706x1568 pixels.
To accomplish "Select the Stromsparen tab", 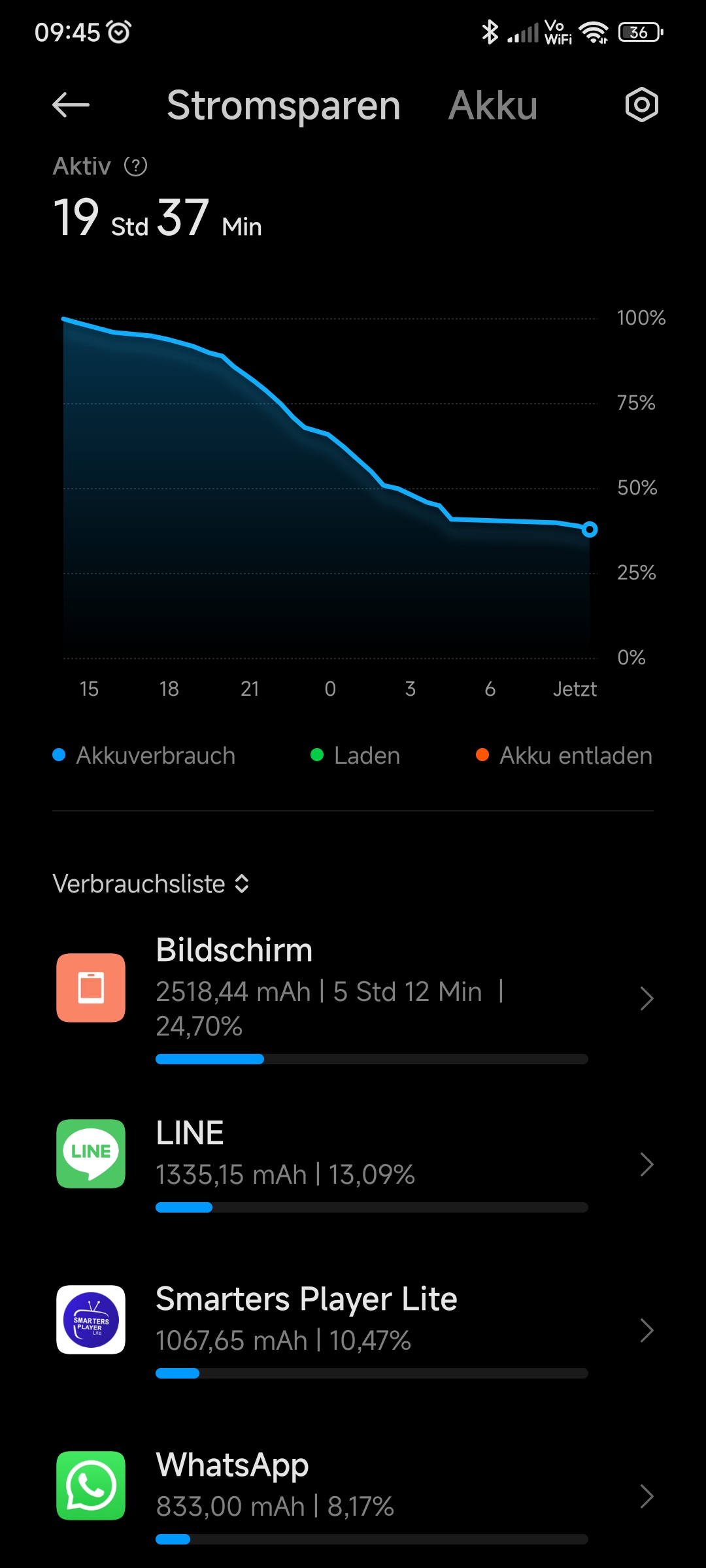I will tap(284, 105).
